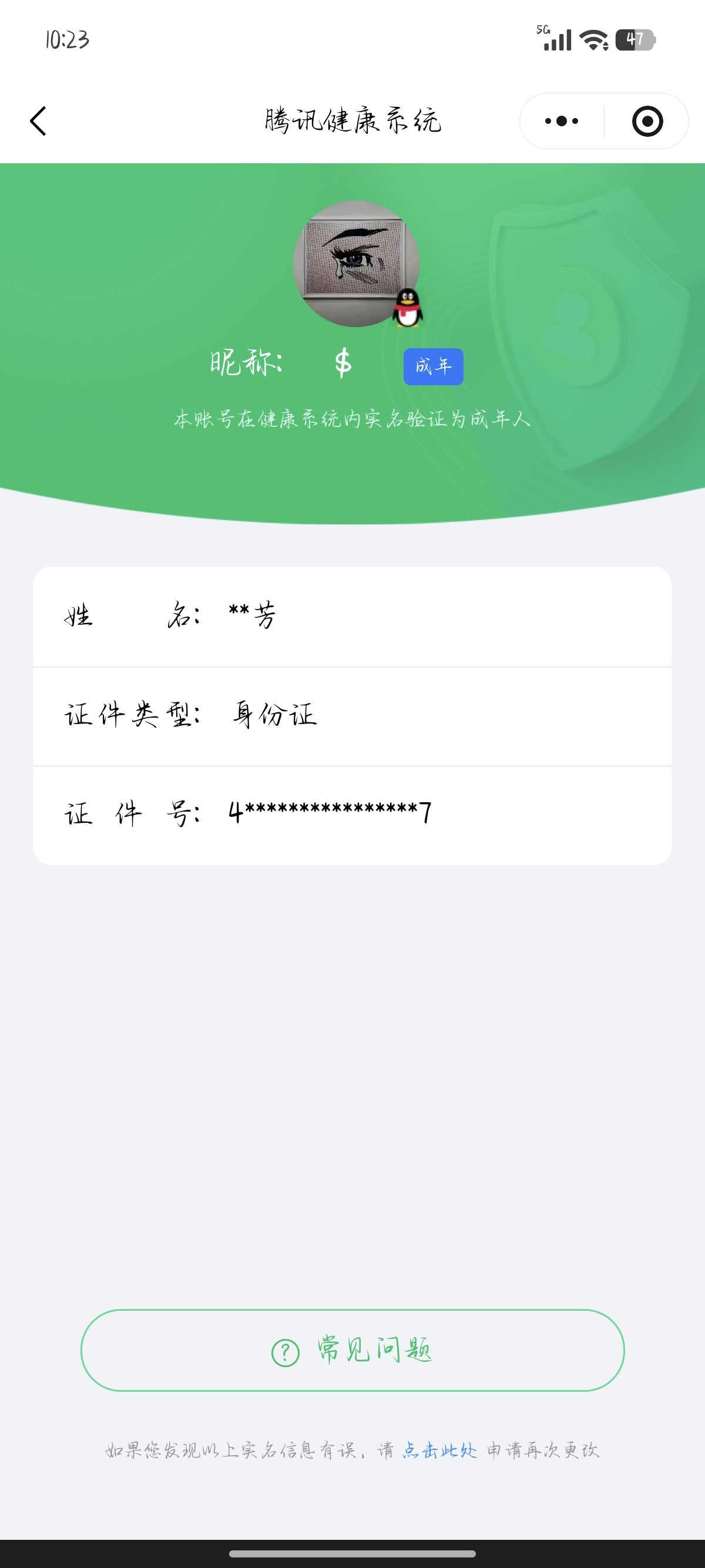Viewport: 705px width, 1568px height.
Task: Tap the back arrow to exit
Action: tap(38, 121)
